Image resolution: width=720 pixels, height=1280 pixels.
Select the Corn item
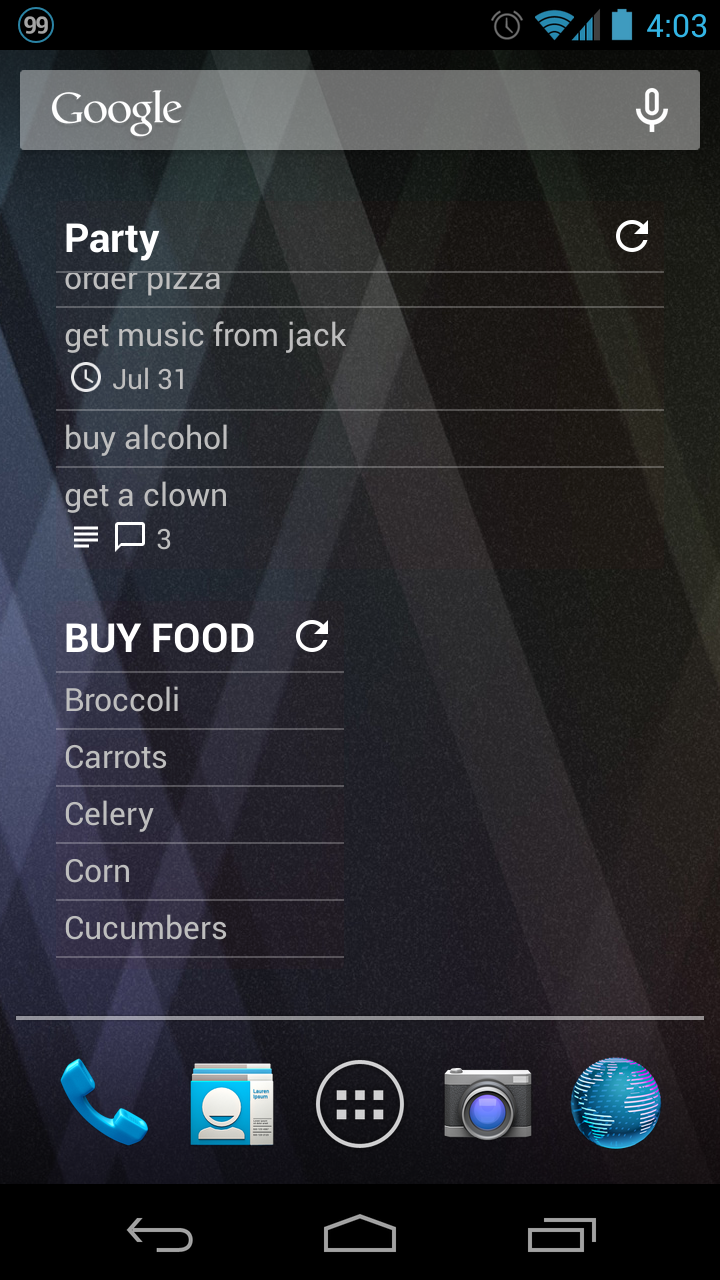click(98, 872)
